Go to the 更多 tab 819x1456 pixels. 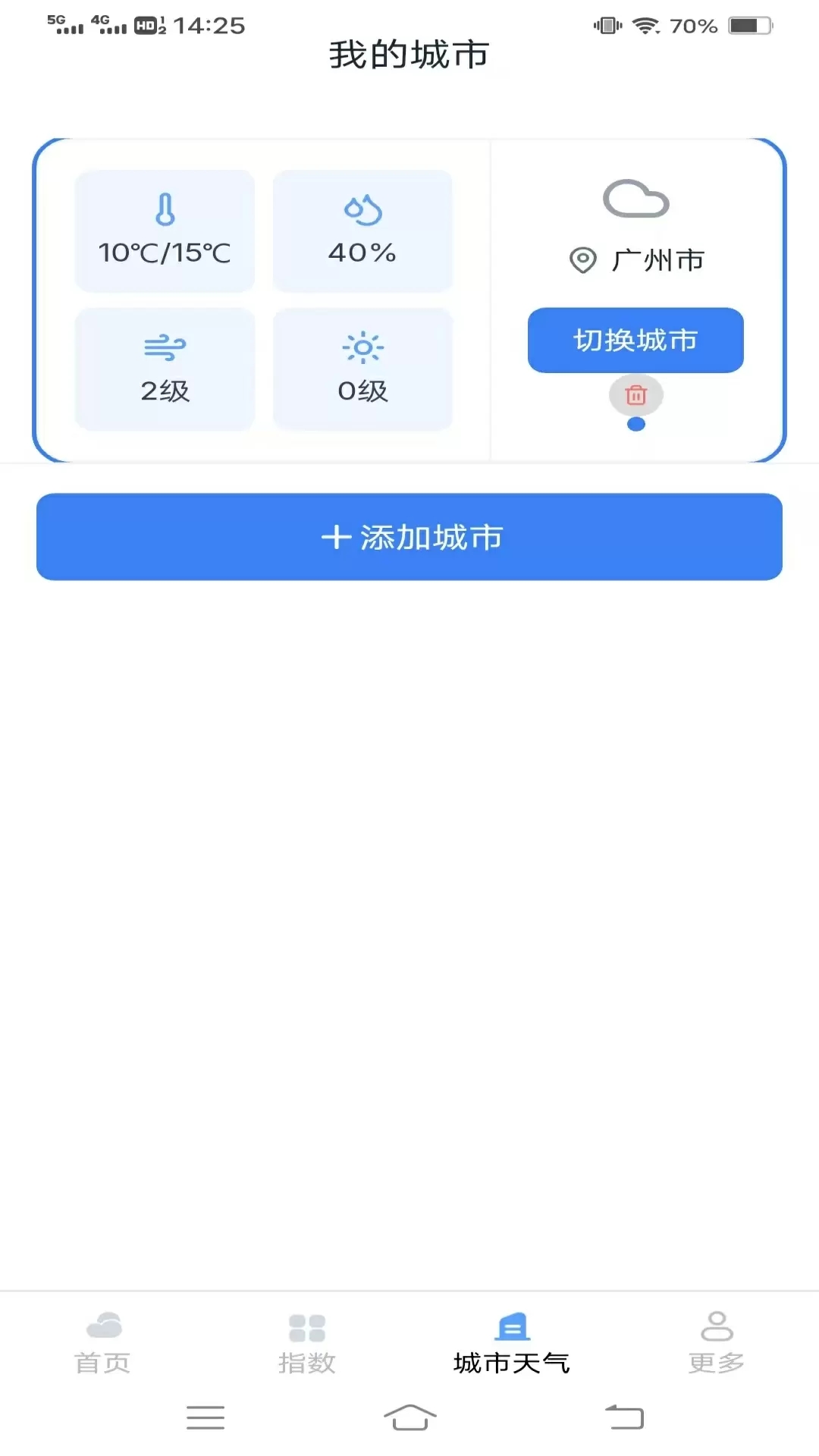point(716,1343)
